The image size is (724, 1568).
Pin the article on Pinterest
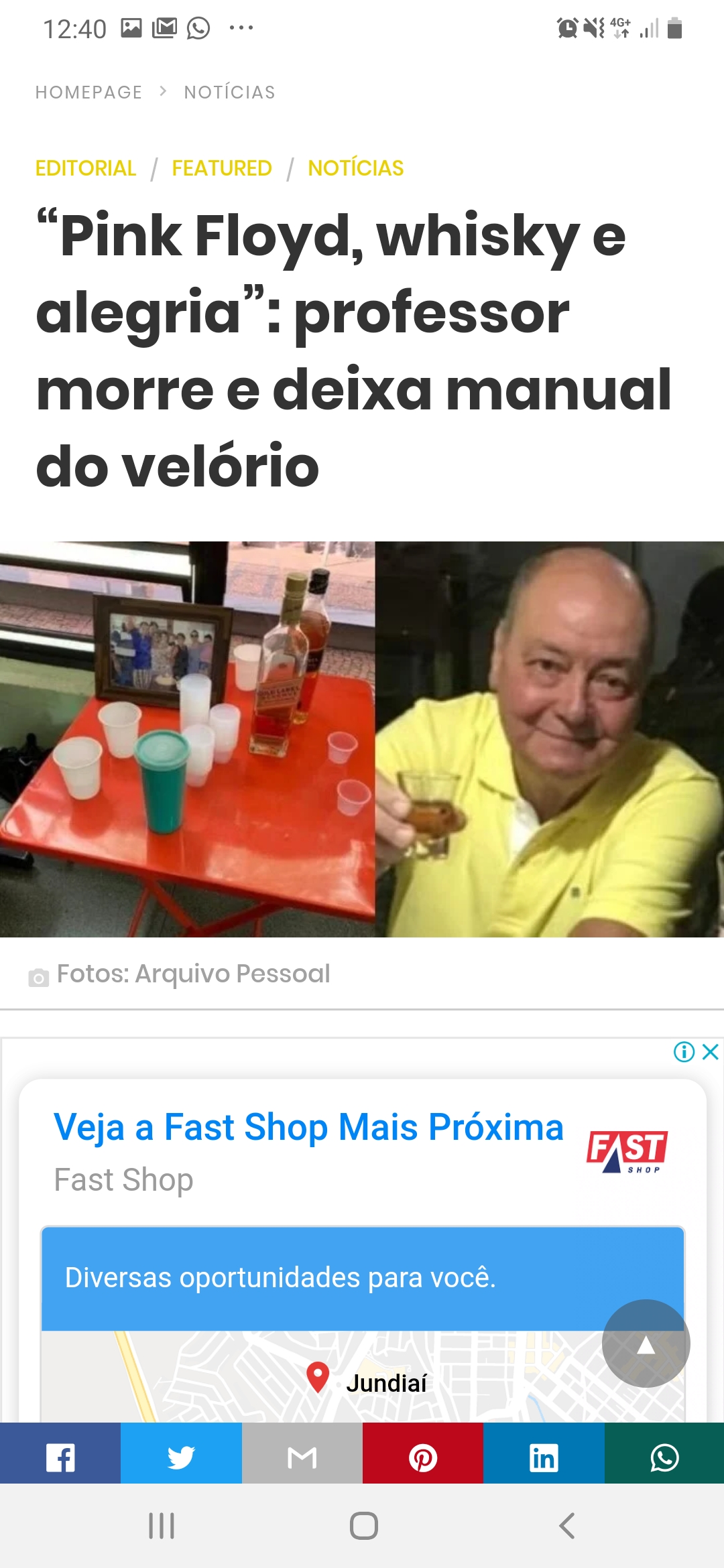422,1458
